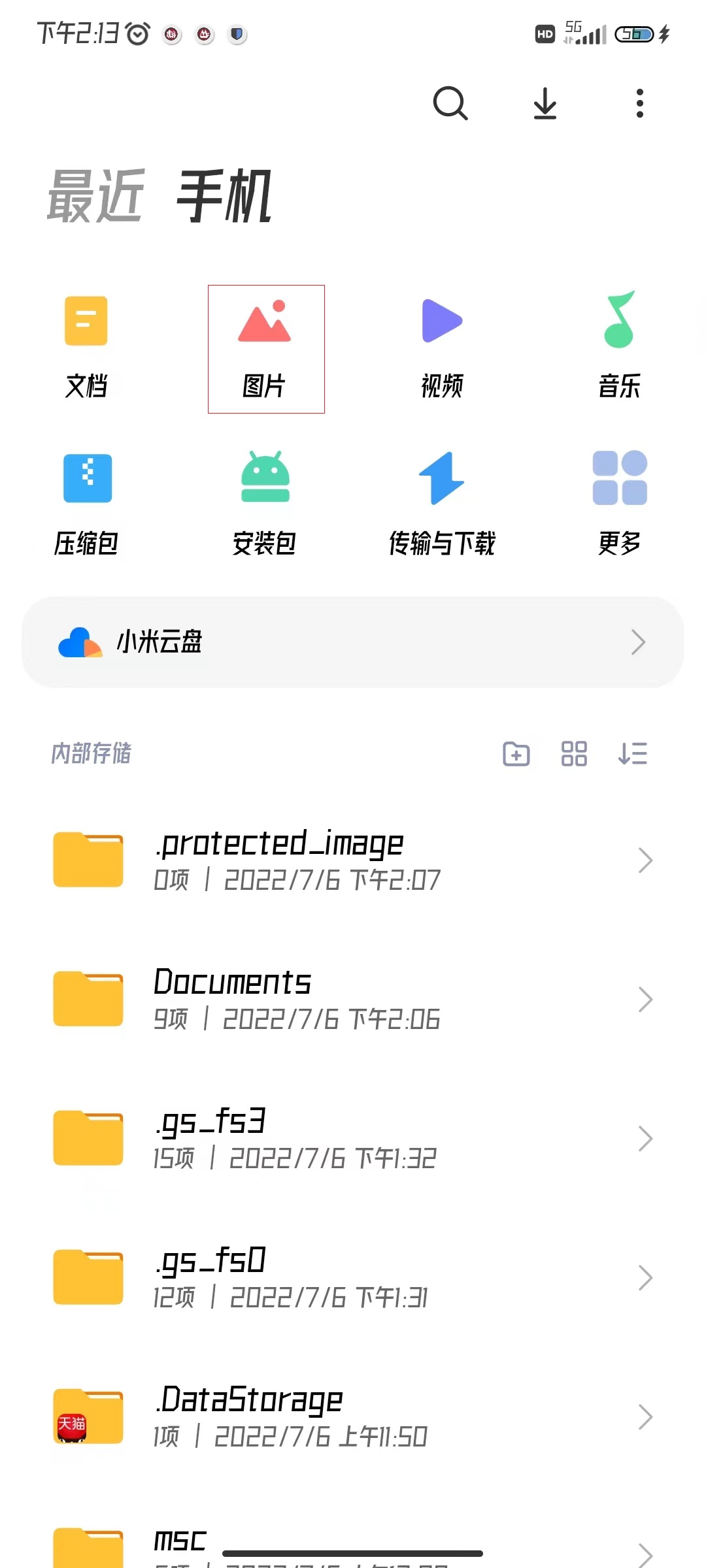Open the sort order control
Screen dimensions: 706x1568
[631, 755]
